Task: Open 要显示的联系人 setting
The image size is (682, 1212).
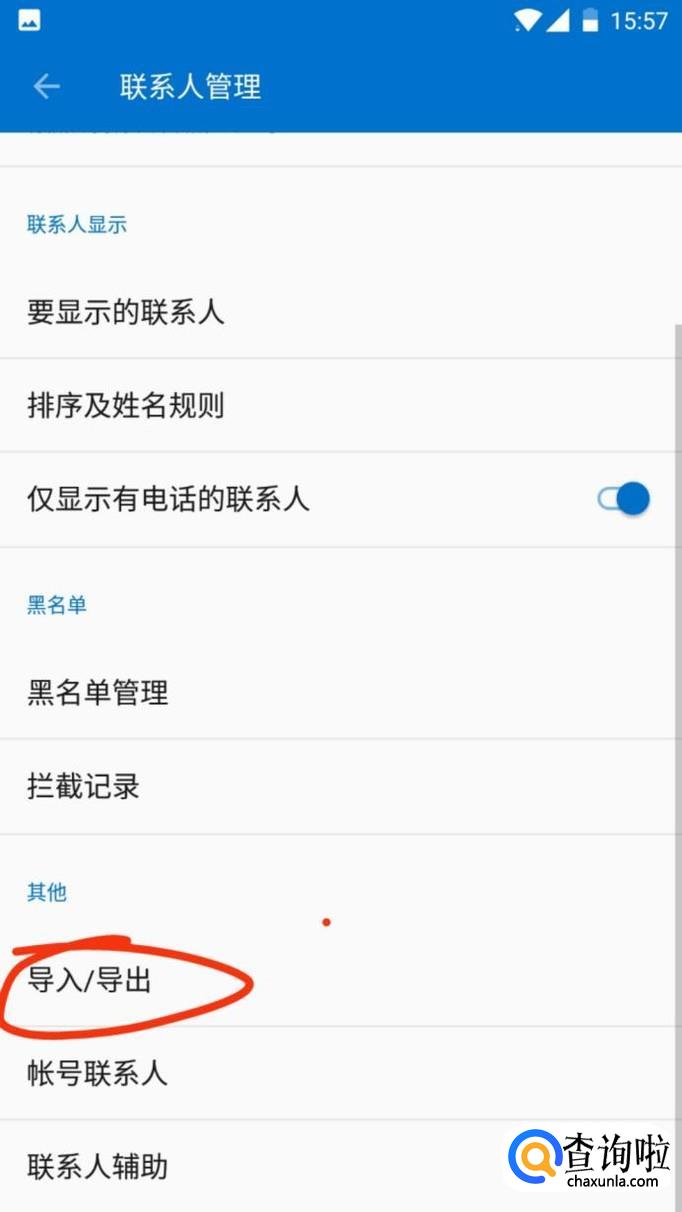Action: (126, 313)
